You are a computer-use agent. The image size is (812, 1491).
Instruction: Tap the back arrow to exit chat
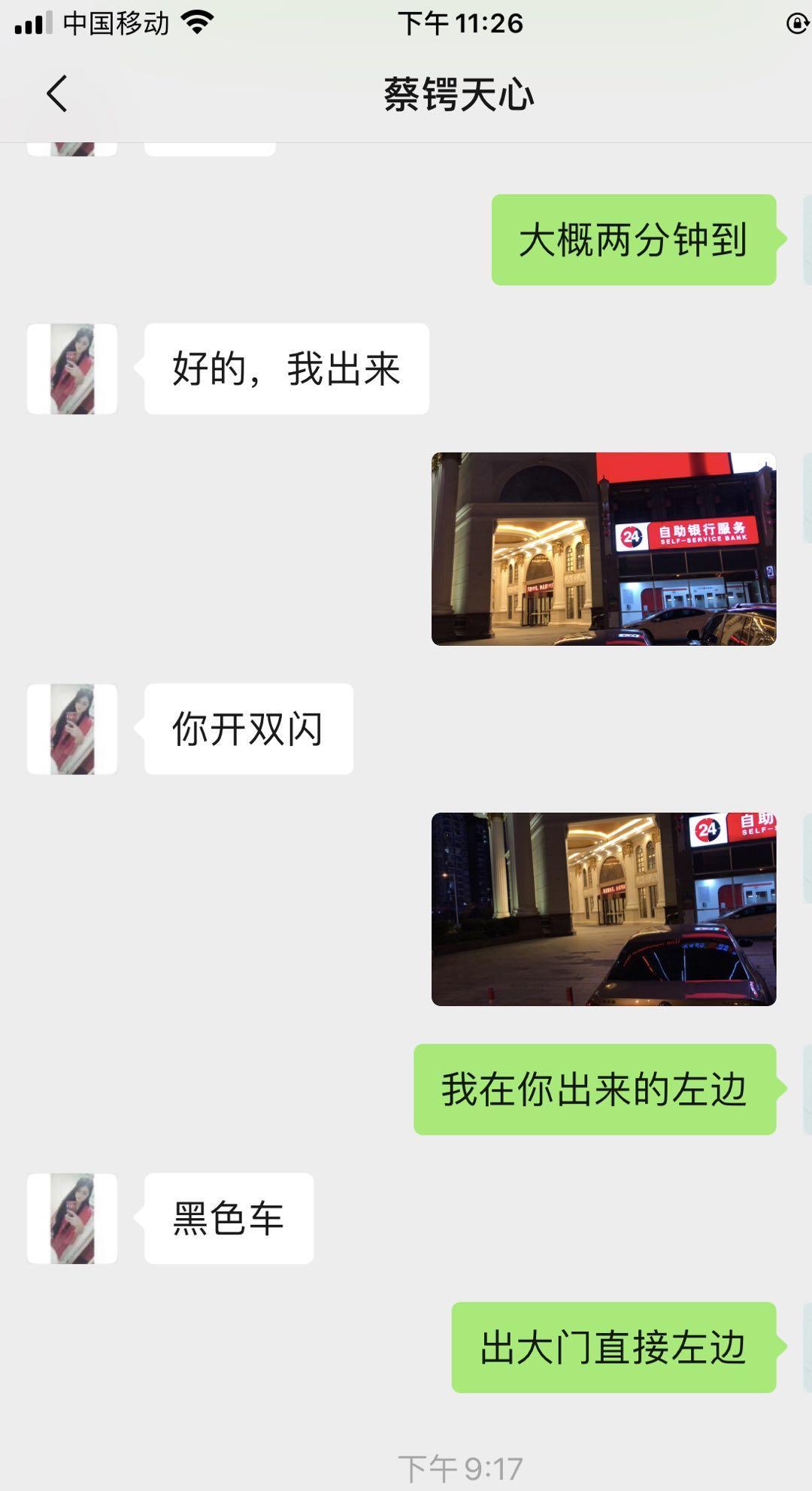pyautogui.click(x=54, y=95)
